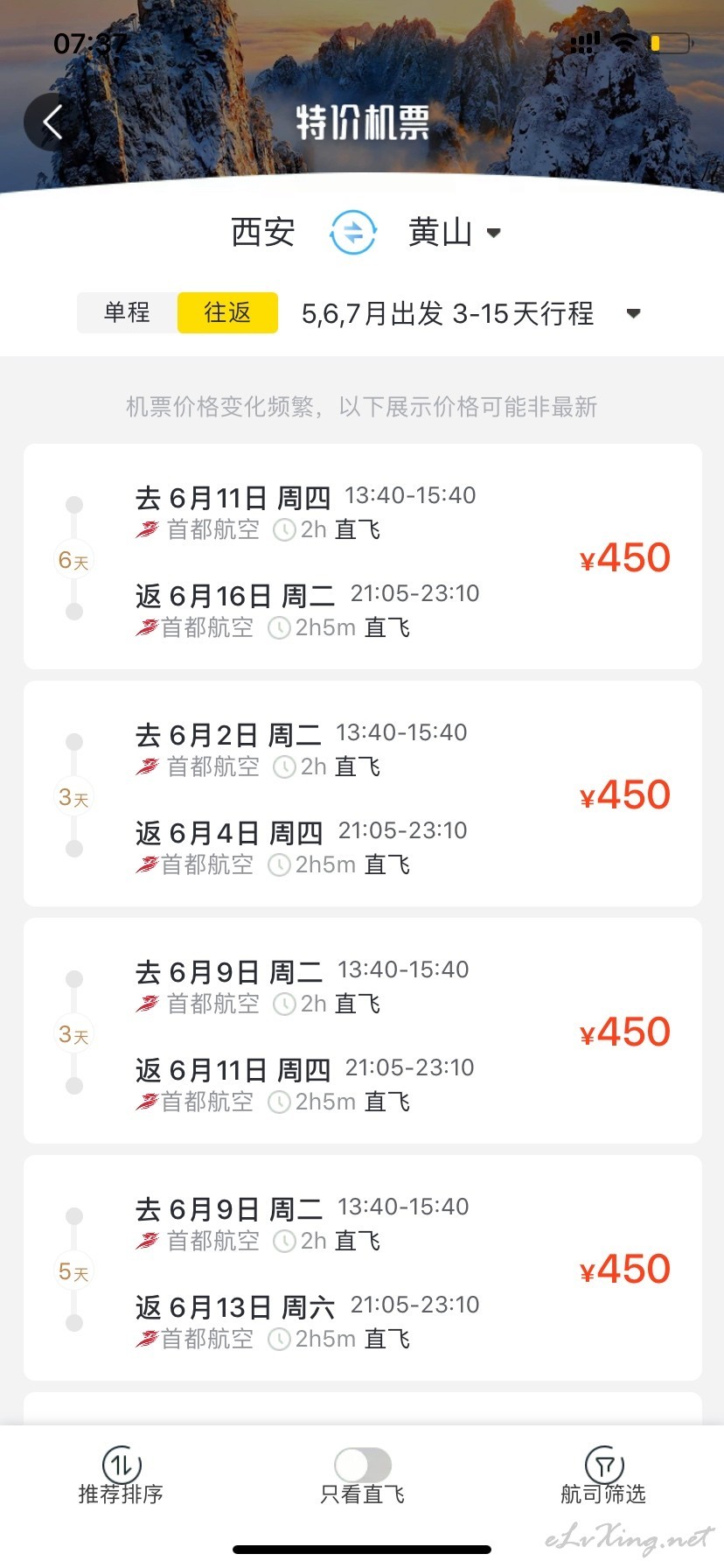
Task: Change departure city 西安
Action: pos(263,232)
